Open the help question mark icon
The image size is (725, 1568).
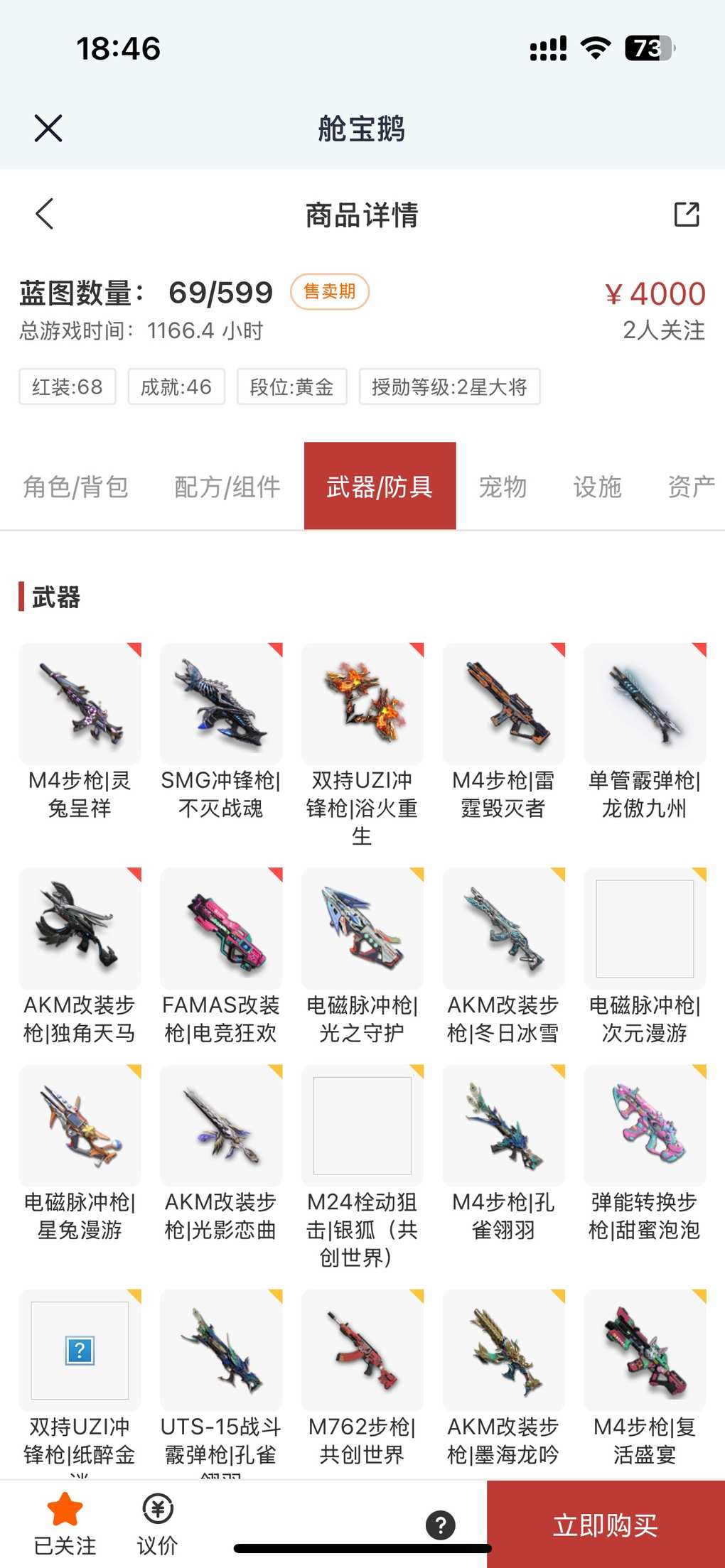tap(441, 1525)
